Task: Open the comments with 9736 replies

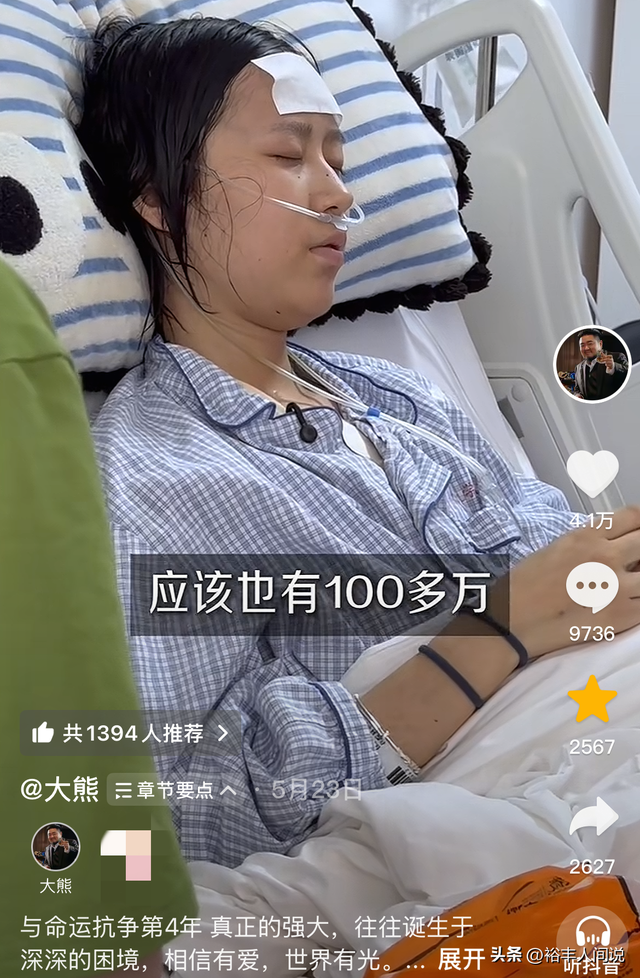Action: 592,588
